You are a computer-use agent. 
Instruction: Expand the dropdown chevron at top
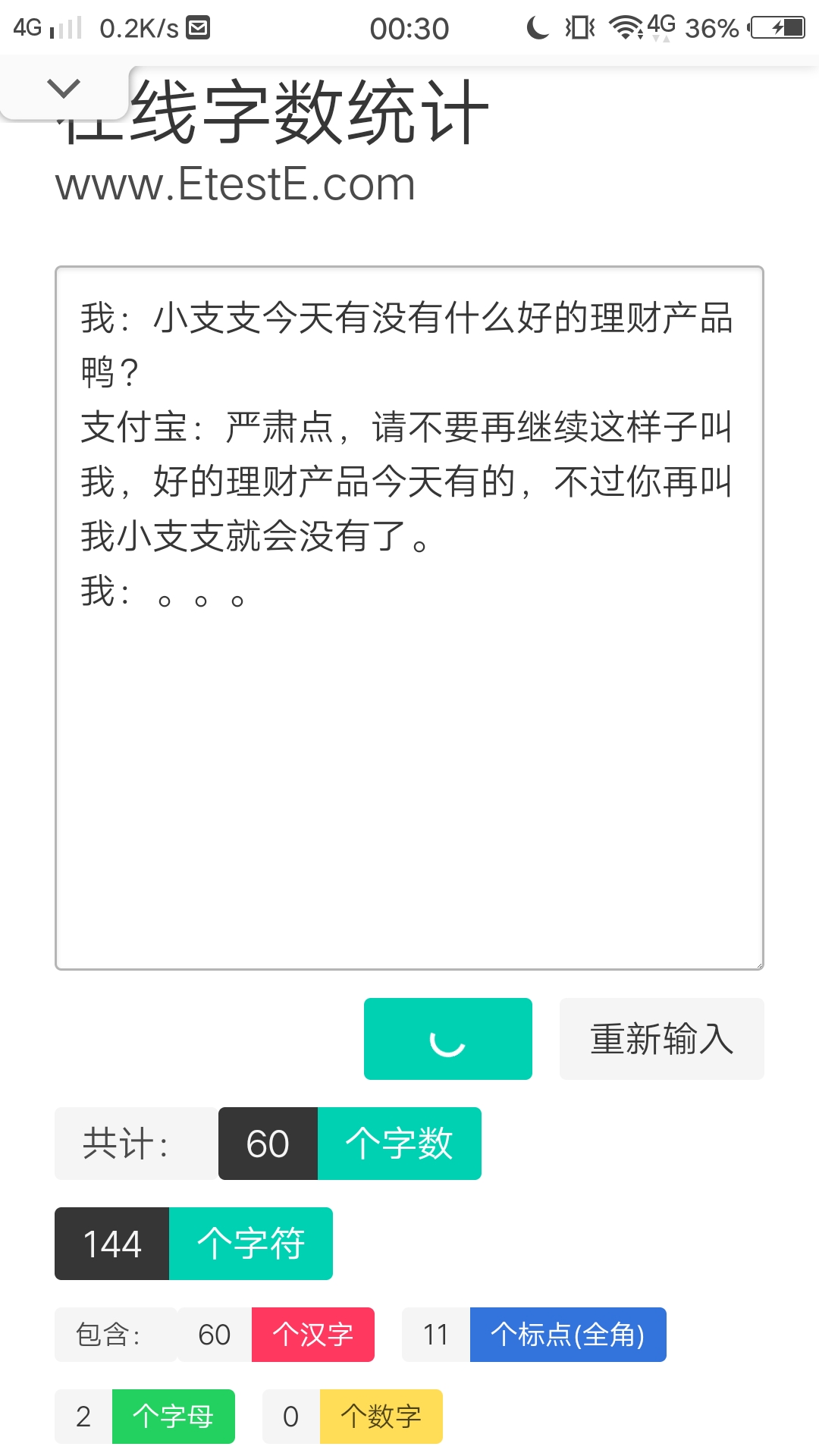coord(64,89)
